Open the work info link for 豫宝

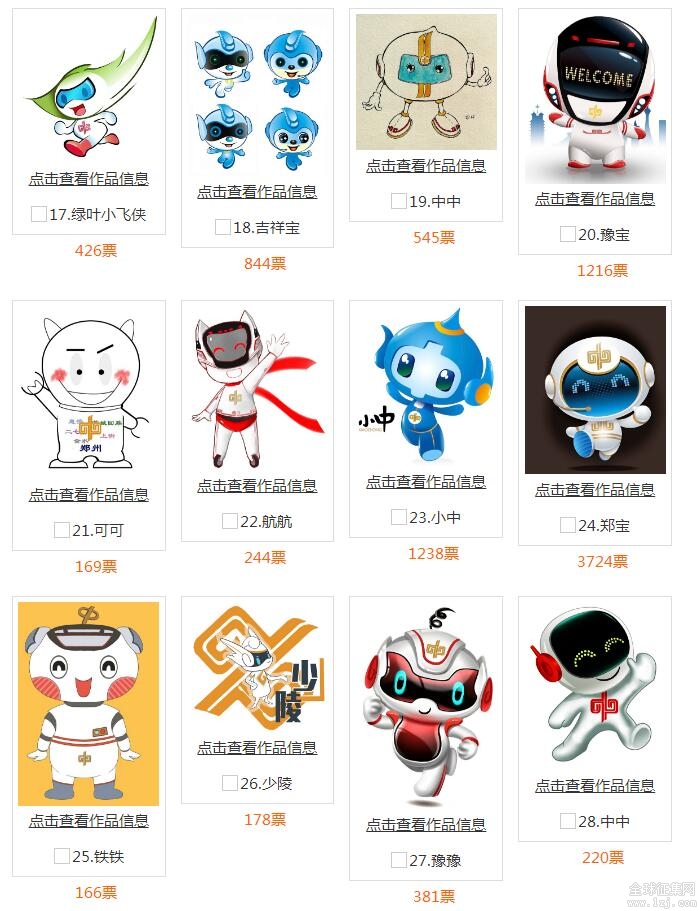[595, 199]
